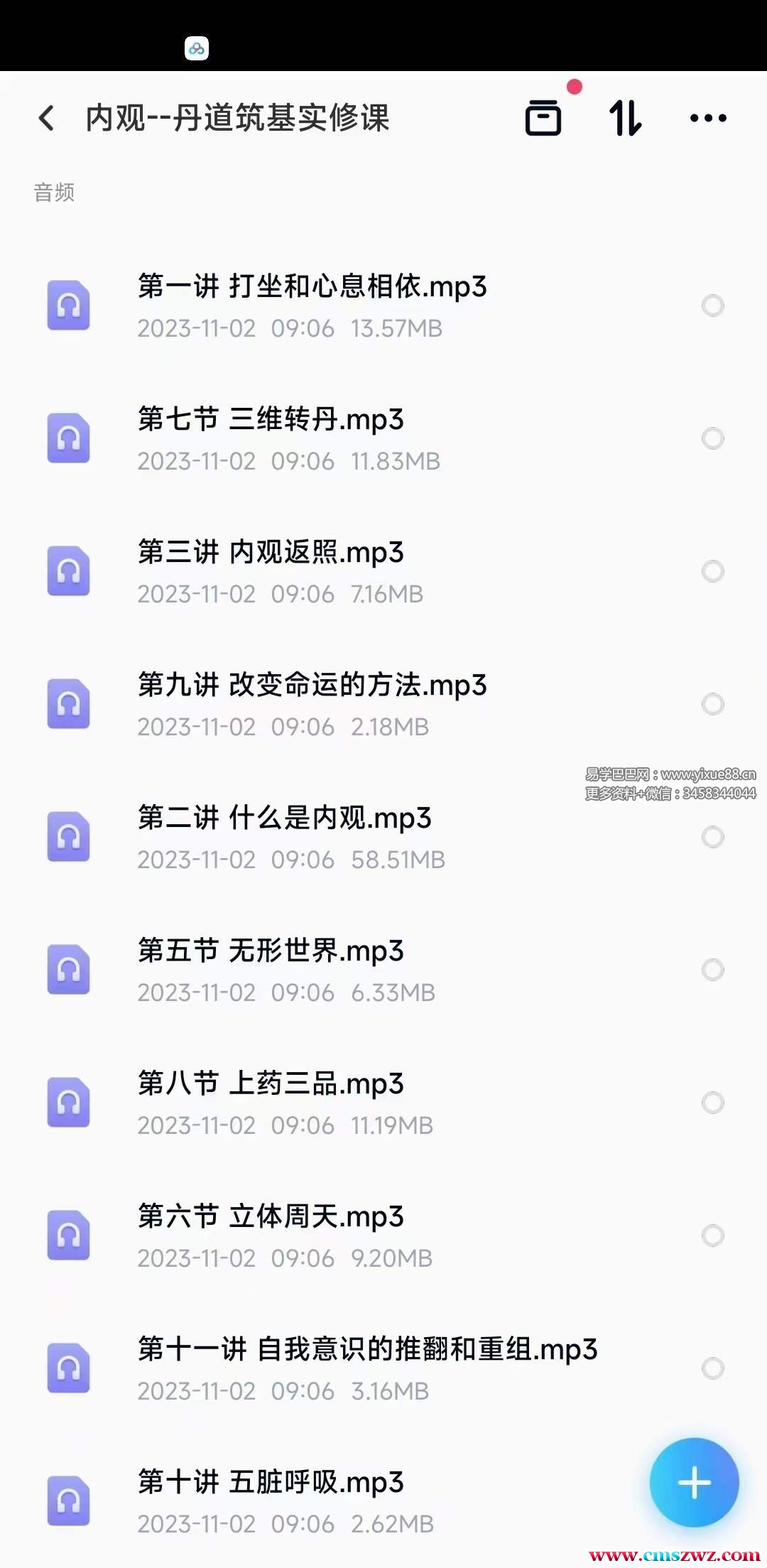
Task: Select circle for 第十一讲 自我意识的推翻和重组.mp3
Action: tap(712, 1368)
